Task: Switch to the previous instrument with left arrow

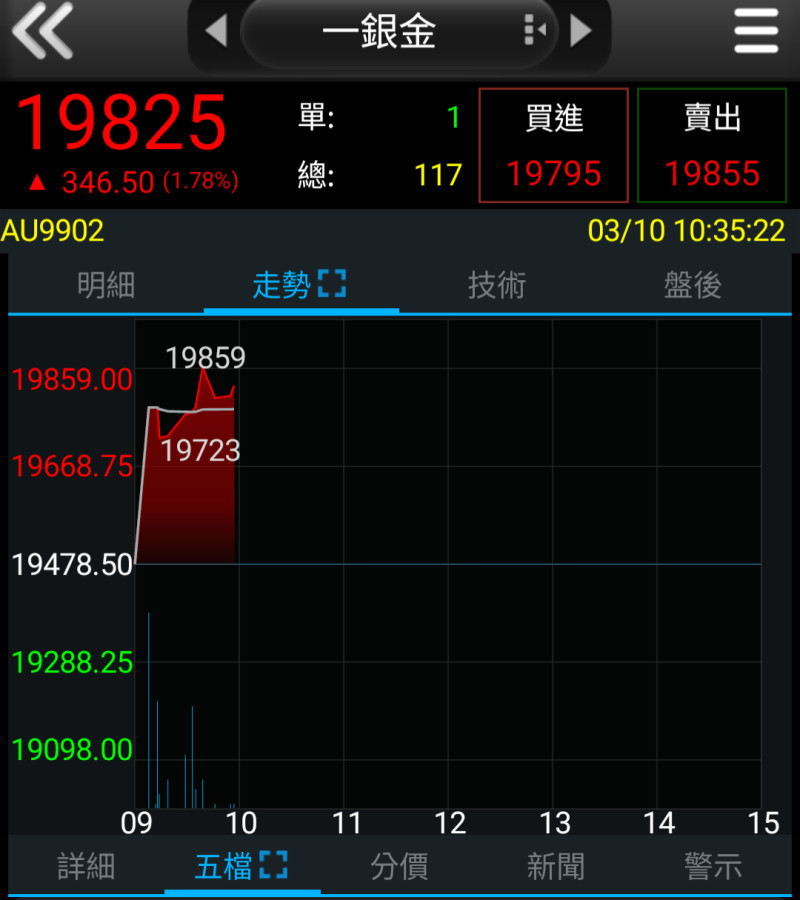Action: pyautogui.click(x=215, y=32)
